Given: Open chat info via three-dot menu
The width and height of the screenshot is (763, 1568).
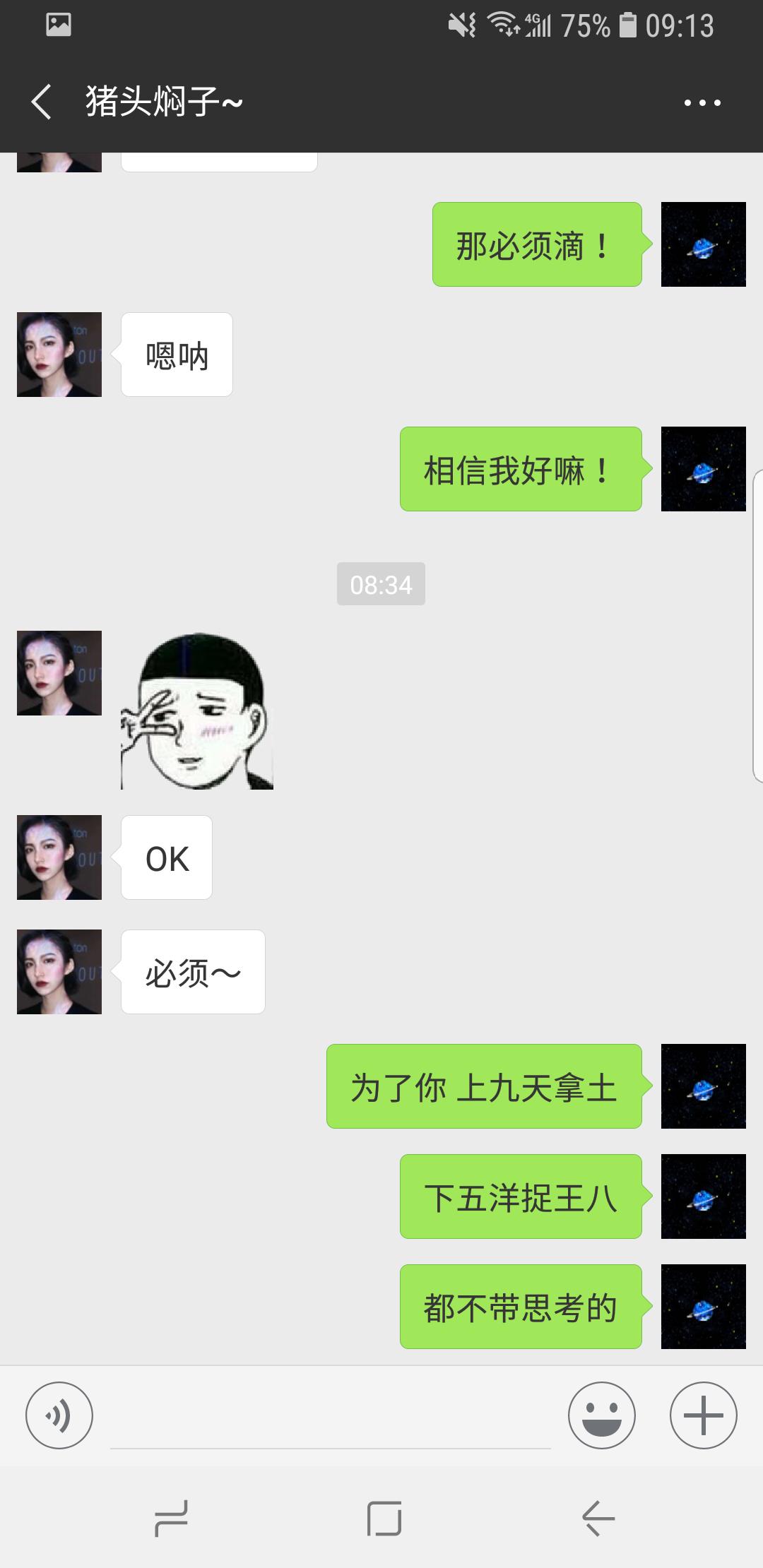Looking at the screenshot, I should [702, 102].
